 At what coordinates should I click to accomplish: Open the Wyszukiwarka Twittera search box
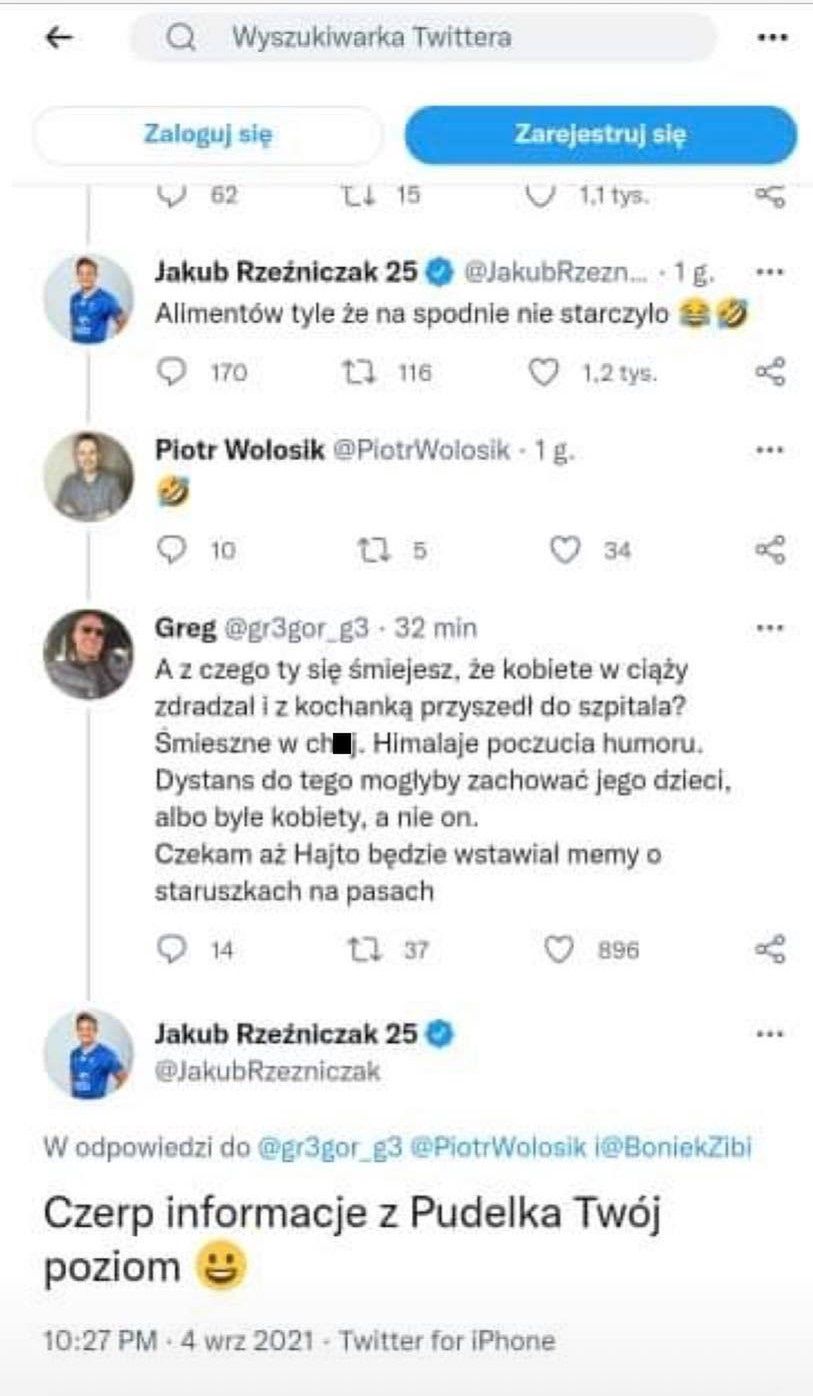point(424,38)
